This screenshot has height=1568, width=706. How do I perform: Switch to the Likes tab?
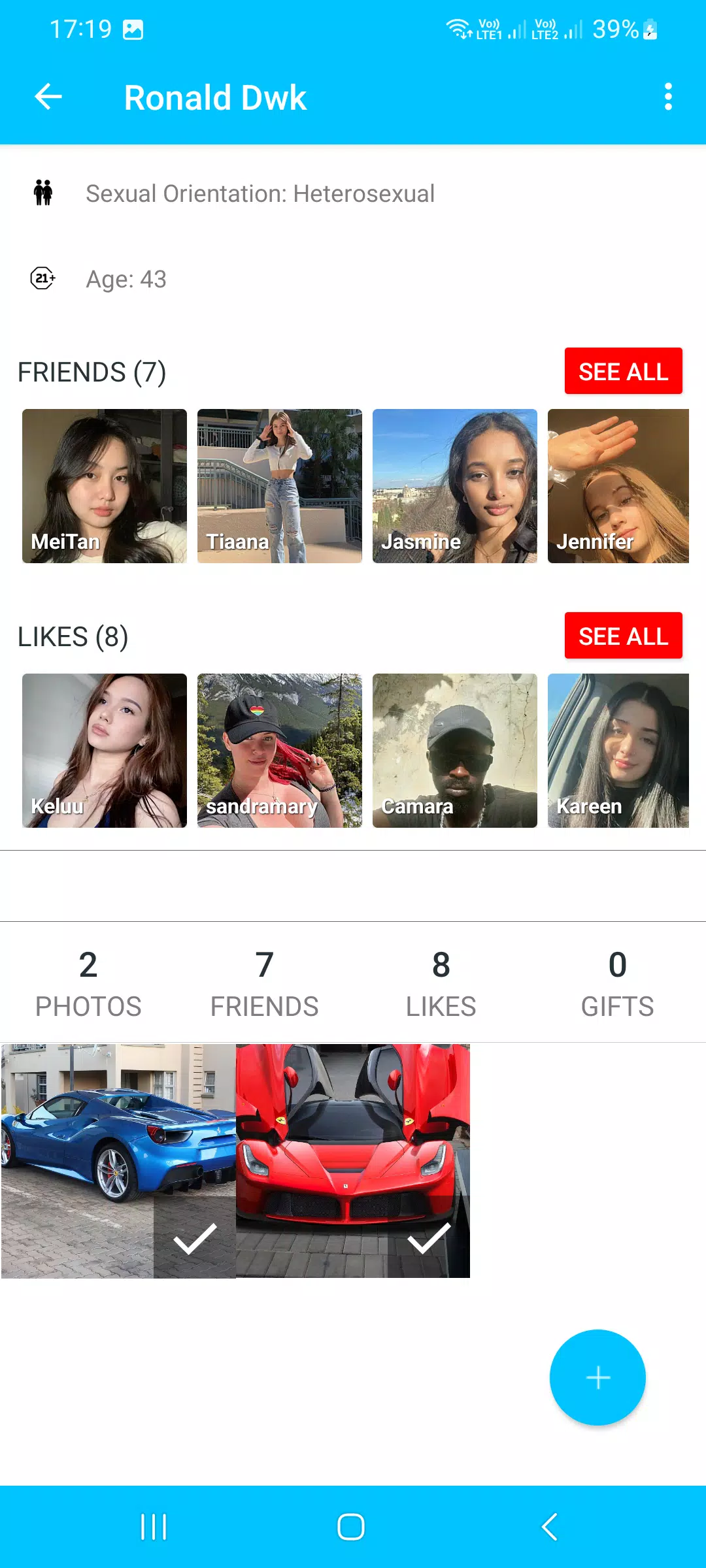point(441,983)
